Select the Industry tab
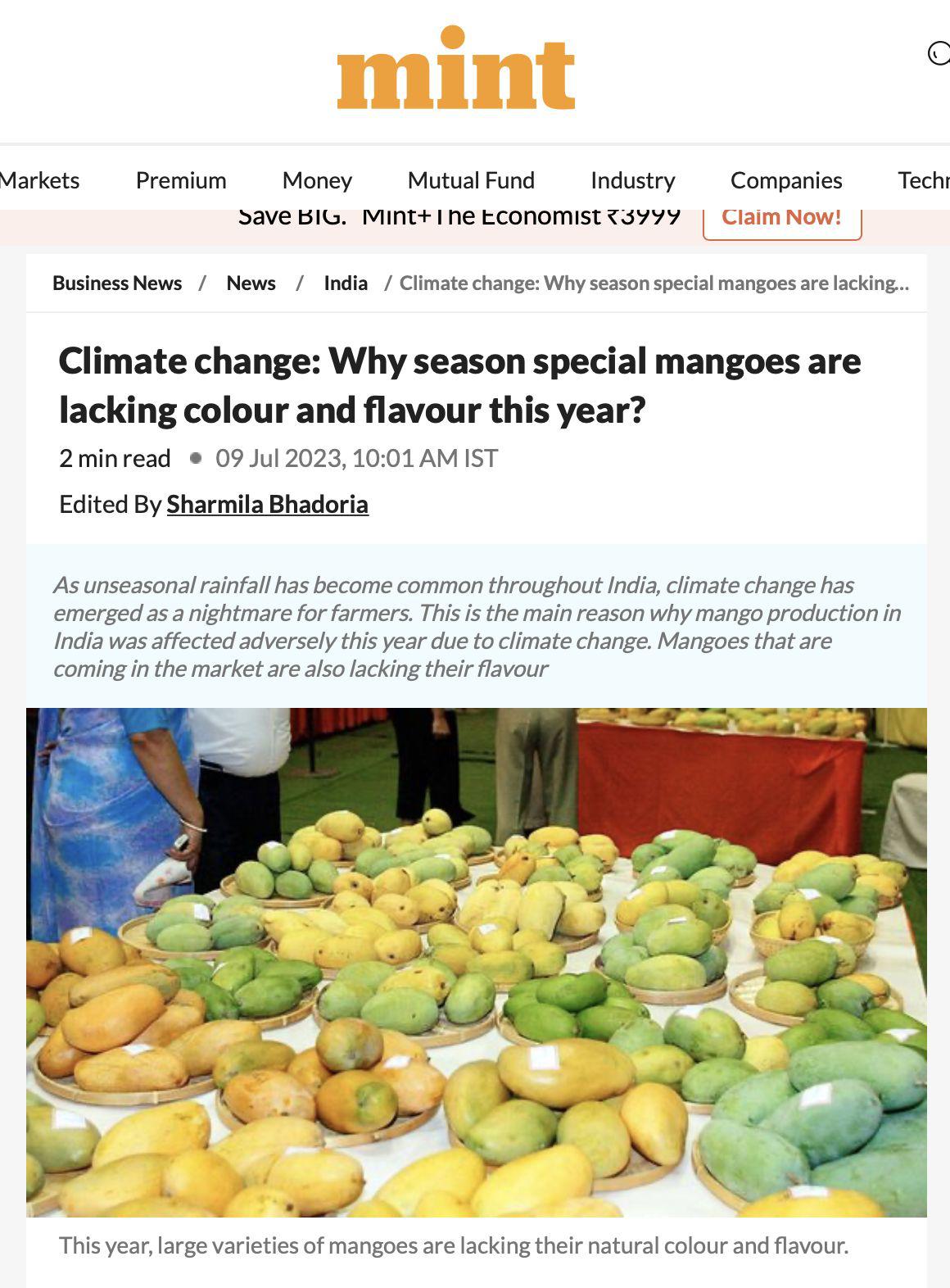The image size is (950, 1288). point(632,180)
